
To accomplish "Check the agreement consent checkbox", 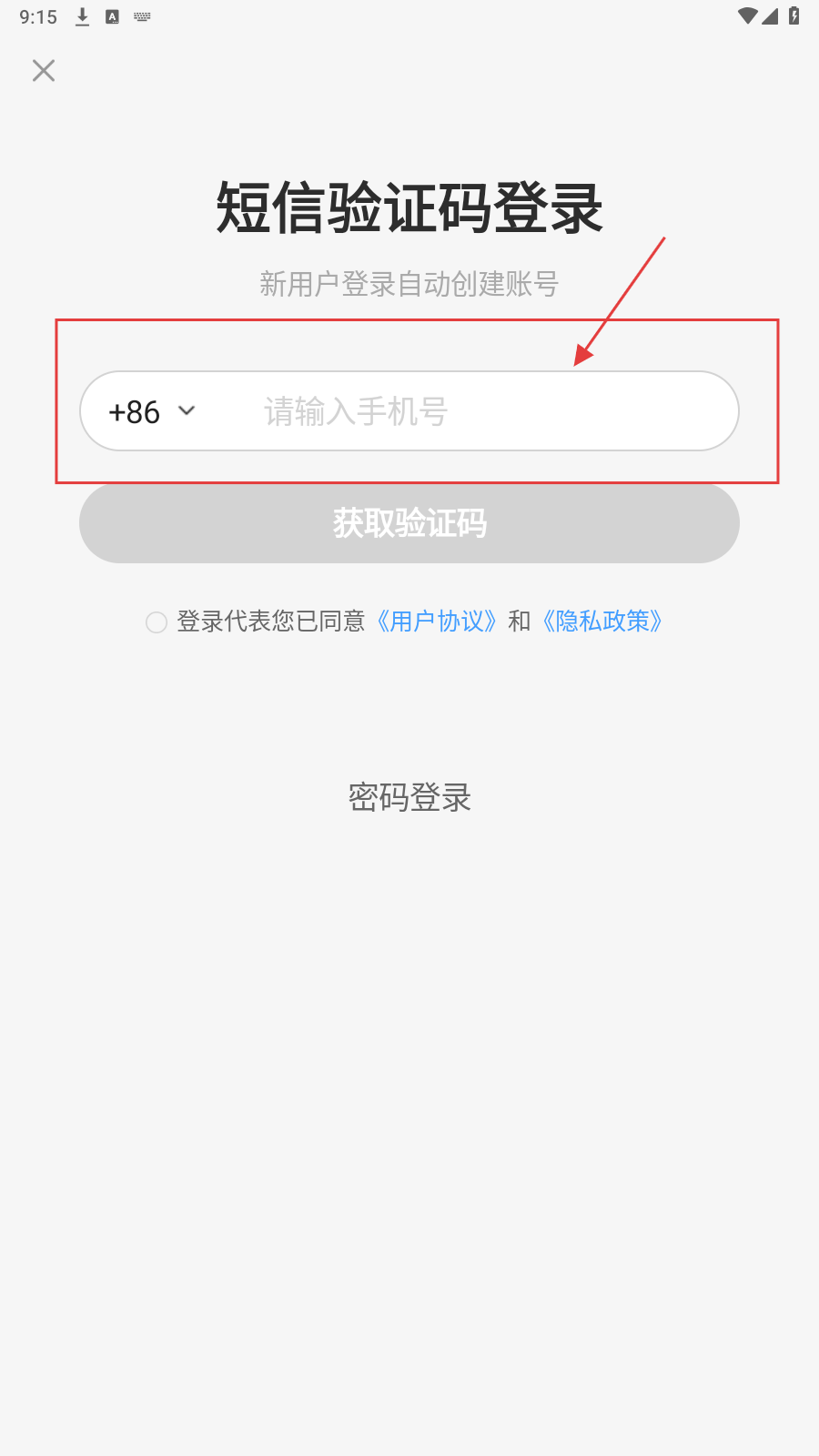I will click(157, 622).
